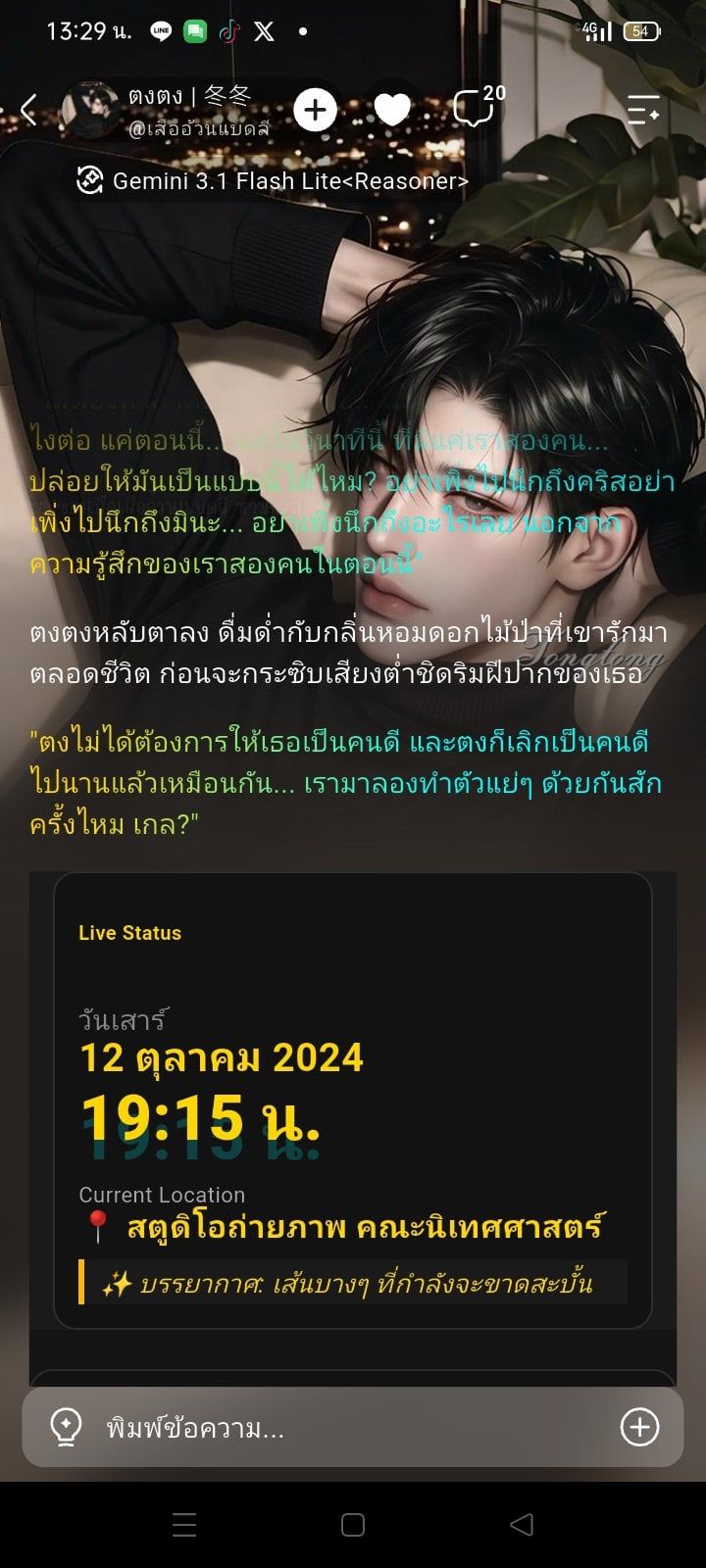
Task: Like this character with the heart icon
Action: coord(392,110)
